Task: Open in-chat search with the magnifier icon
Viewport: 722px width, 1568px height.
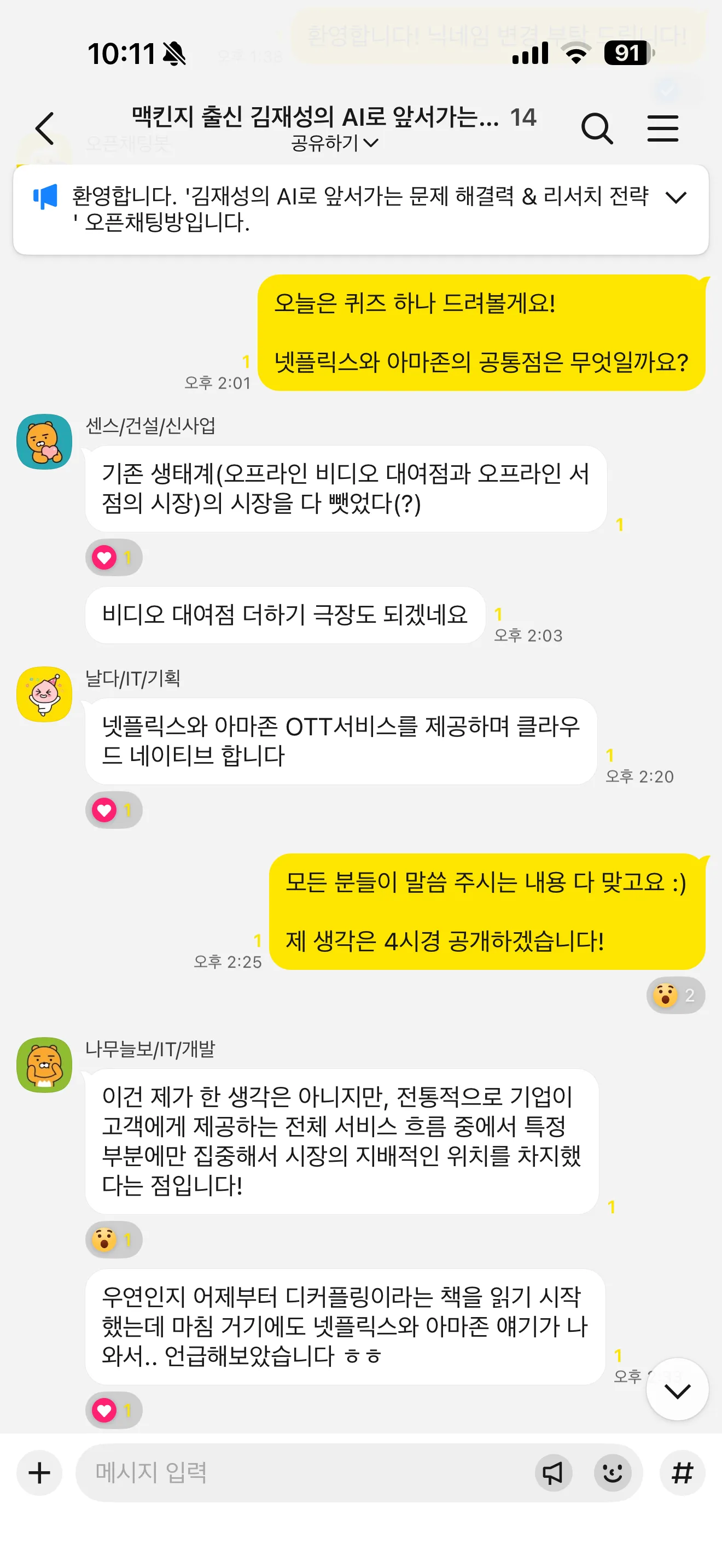Action: tap(598, 128)
